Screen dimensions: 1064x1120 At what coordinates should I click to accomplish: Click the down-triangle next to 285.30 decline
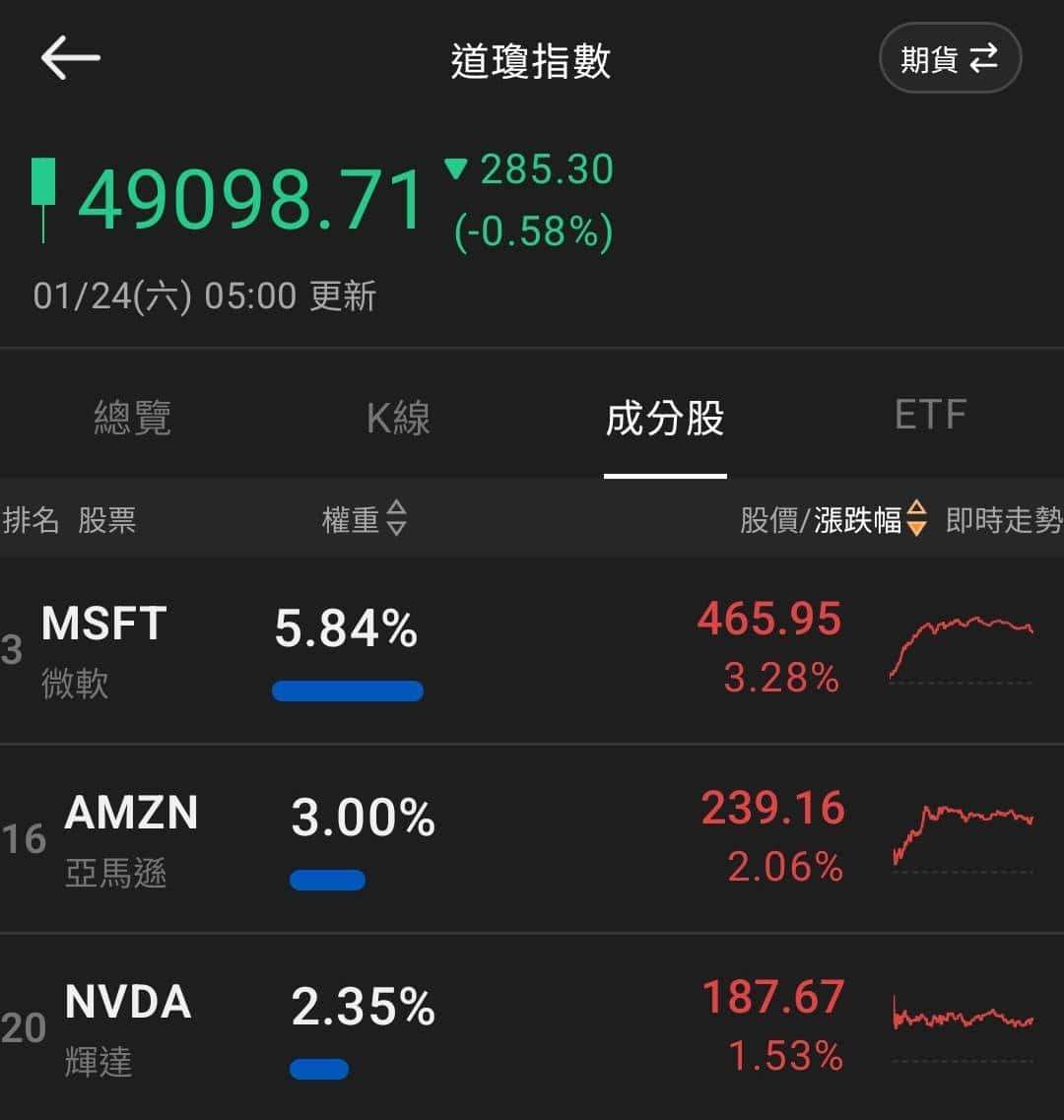pos(456,169)
